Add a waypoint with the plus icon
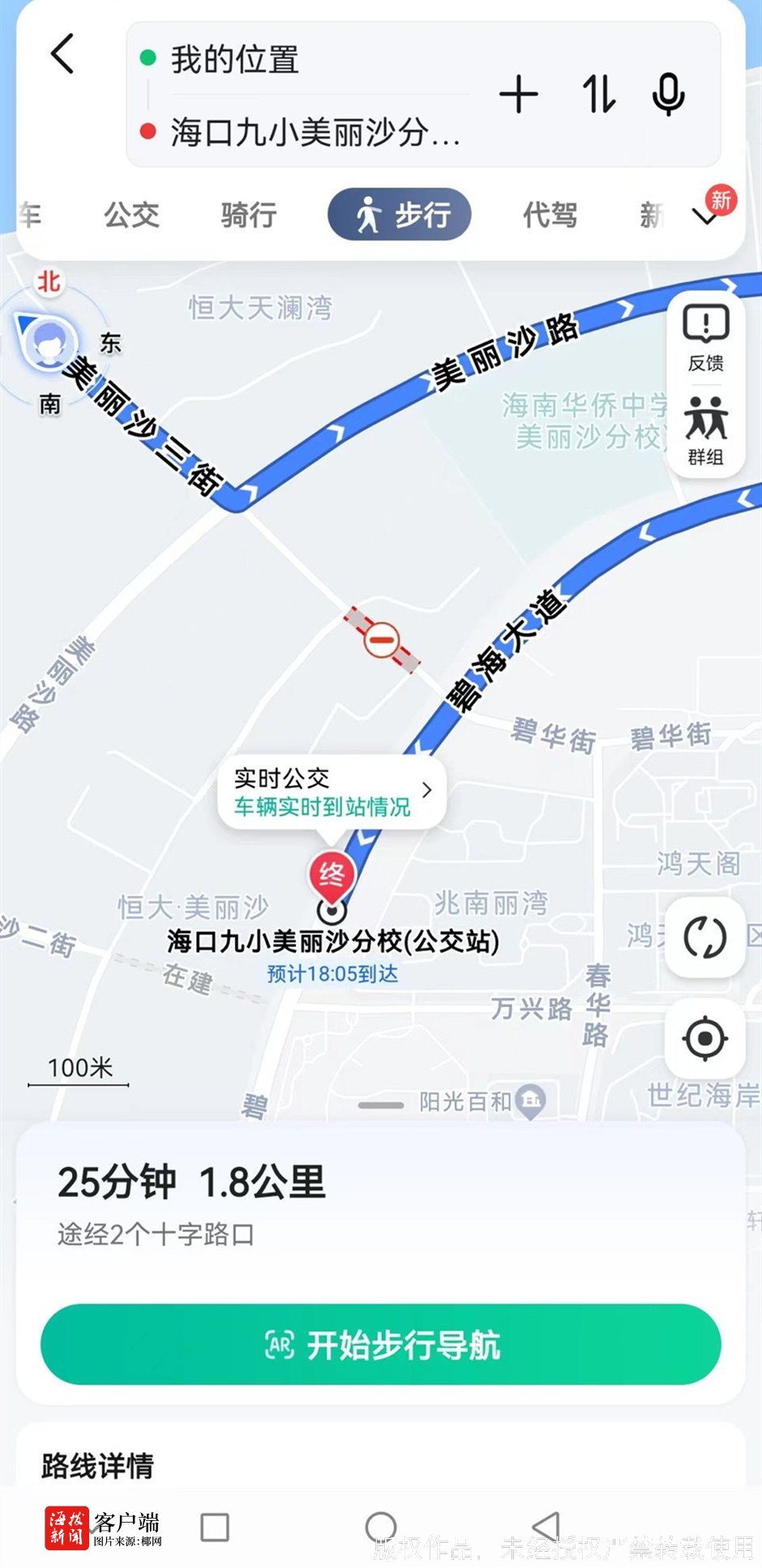The width and height of the screenshot is (762, 1568). tap(519, 96)
